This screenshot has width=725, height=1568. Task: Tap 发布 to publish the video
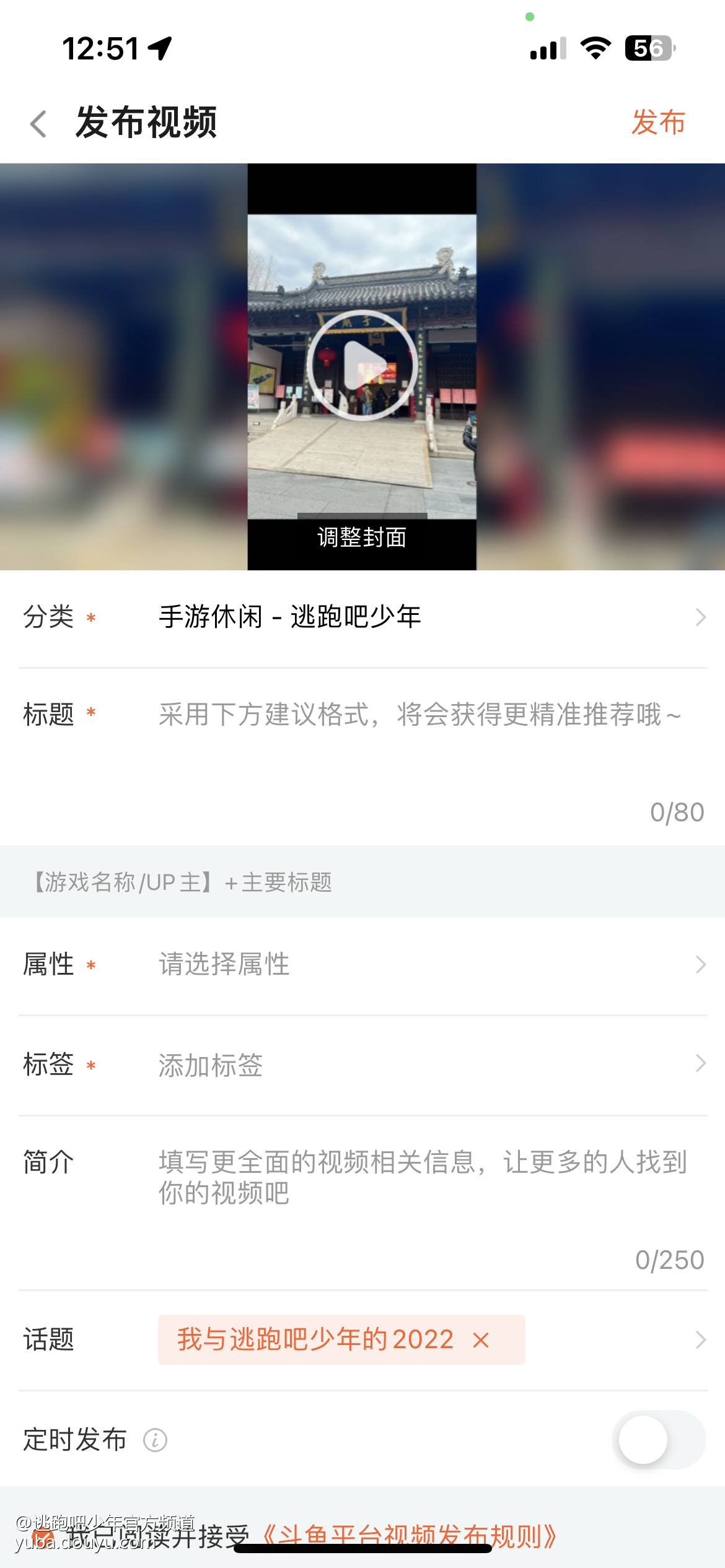coord(658,122)
